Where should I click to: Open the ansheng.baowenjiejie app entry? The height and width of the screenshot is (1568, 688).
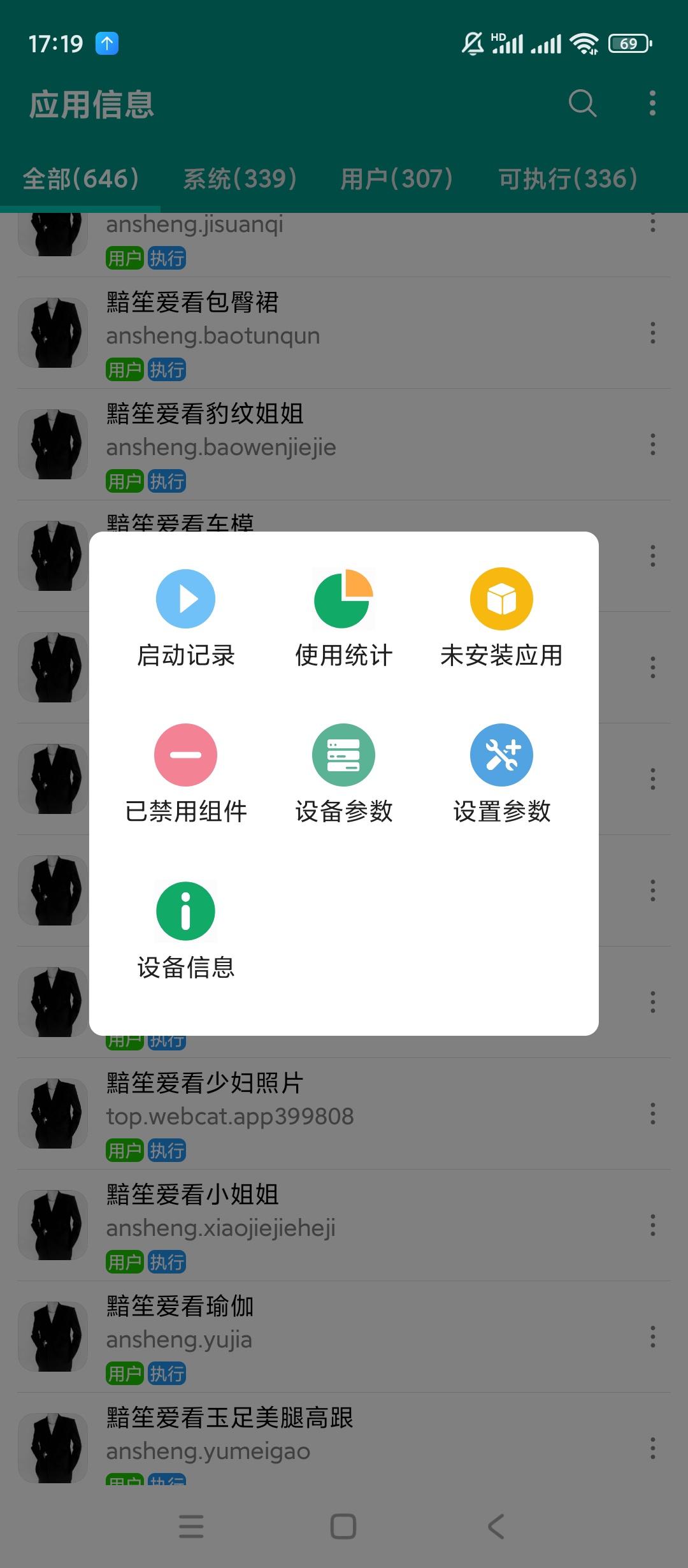319,445
